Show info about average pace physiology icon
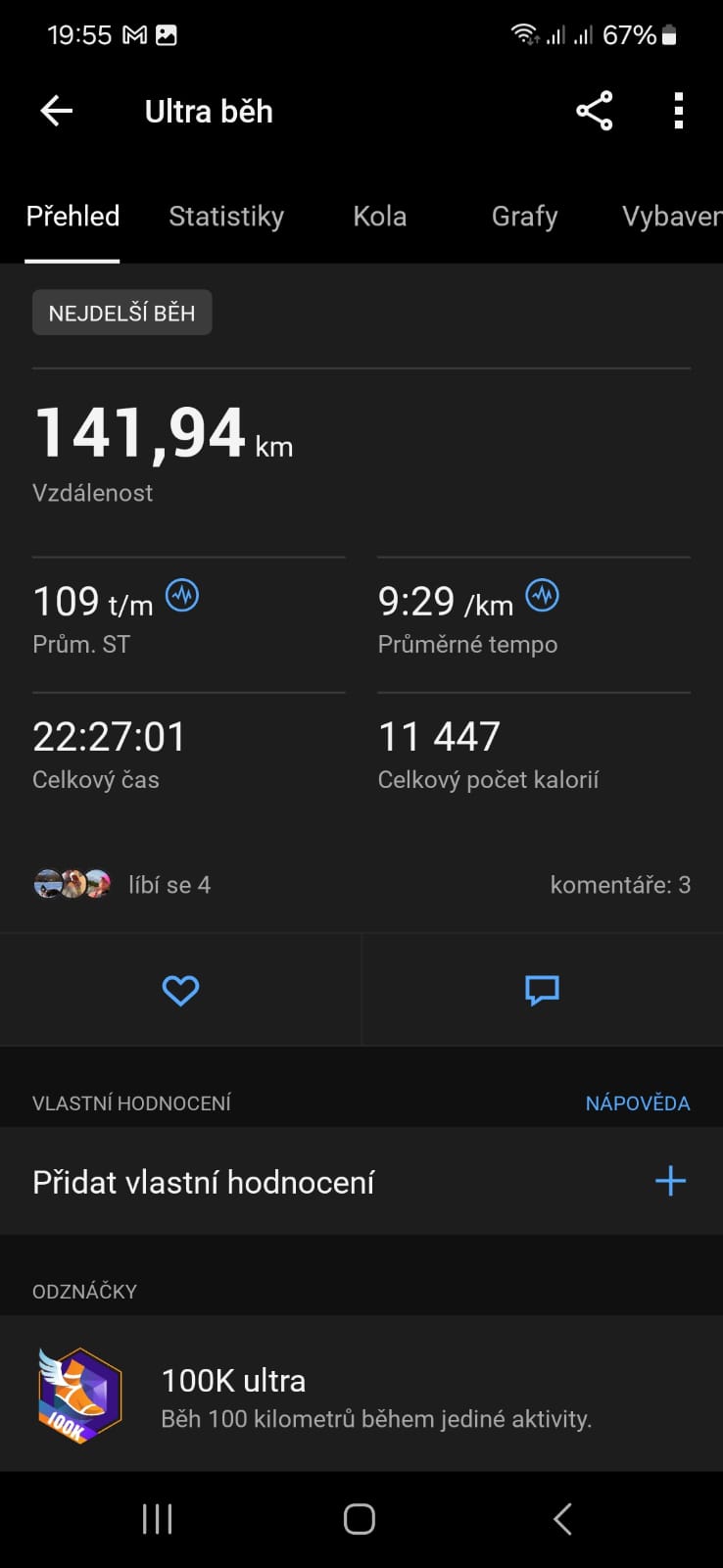This screenshot has height=1568, width=723. [x=543, y=595]
